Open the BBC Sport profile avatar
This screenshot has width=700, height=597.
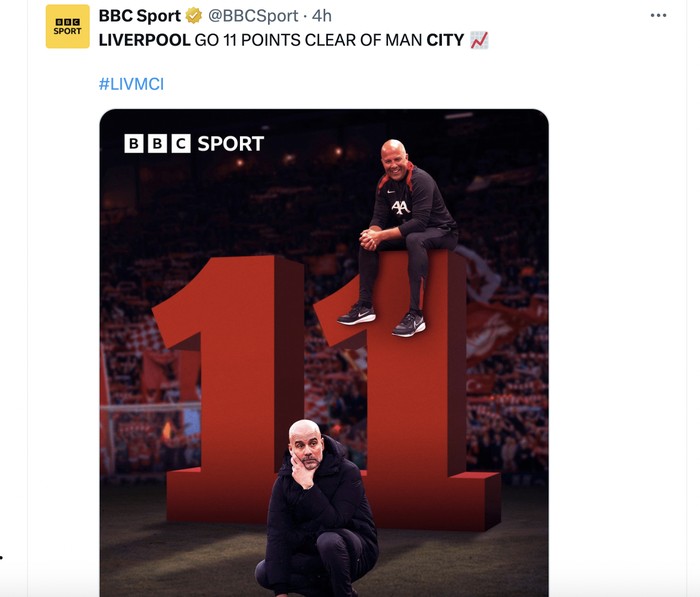(x=67, y=26)
